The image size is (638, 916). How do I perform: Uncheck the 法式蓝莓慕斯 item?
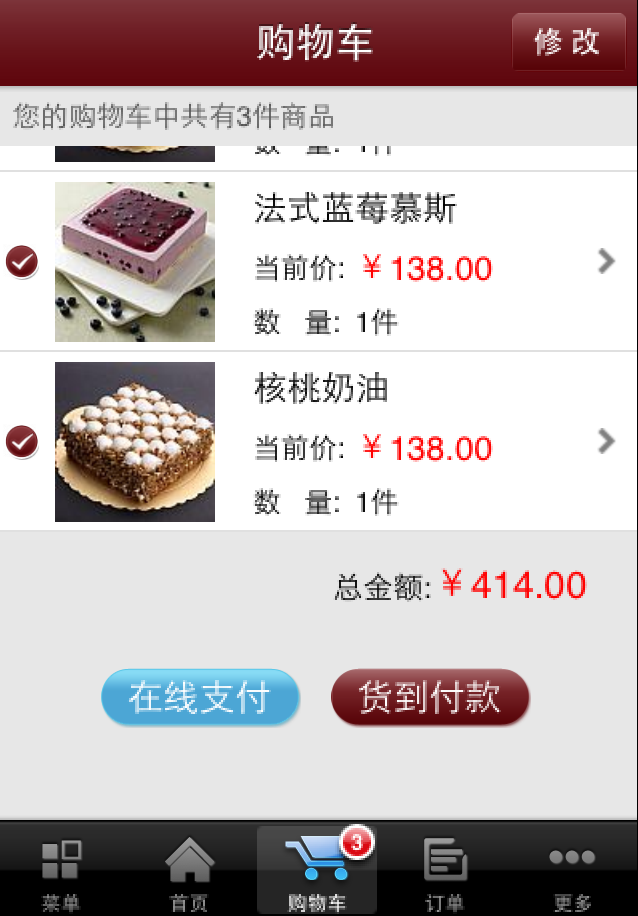click(x=22, y=262)
